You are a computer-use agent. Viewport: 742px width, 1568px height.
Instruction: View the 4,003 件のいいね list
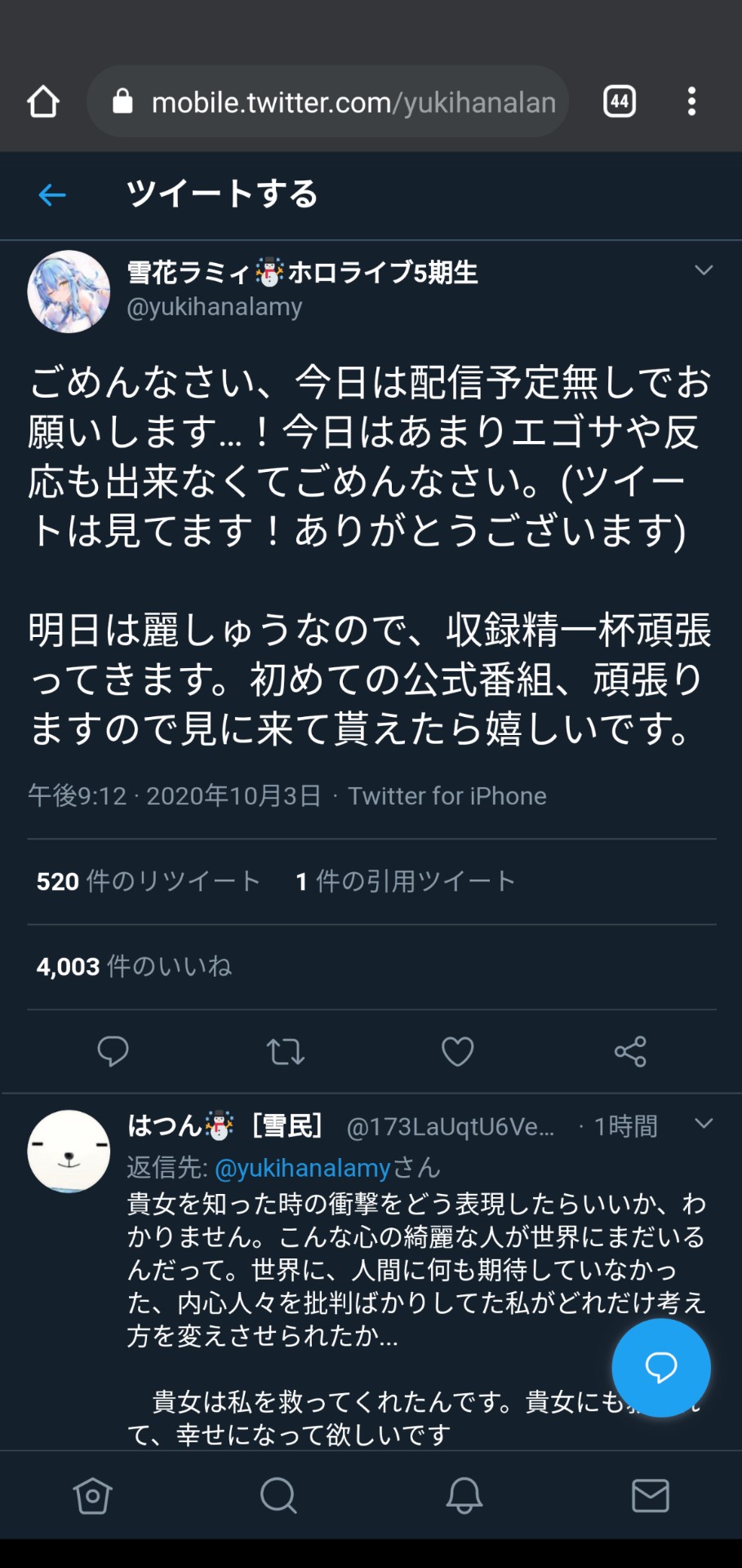pos(134,966)
